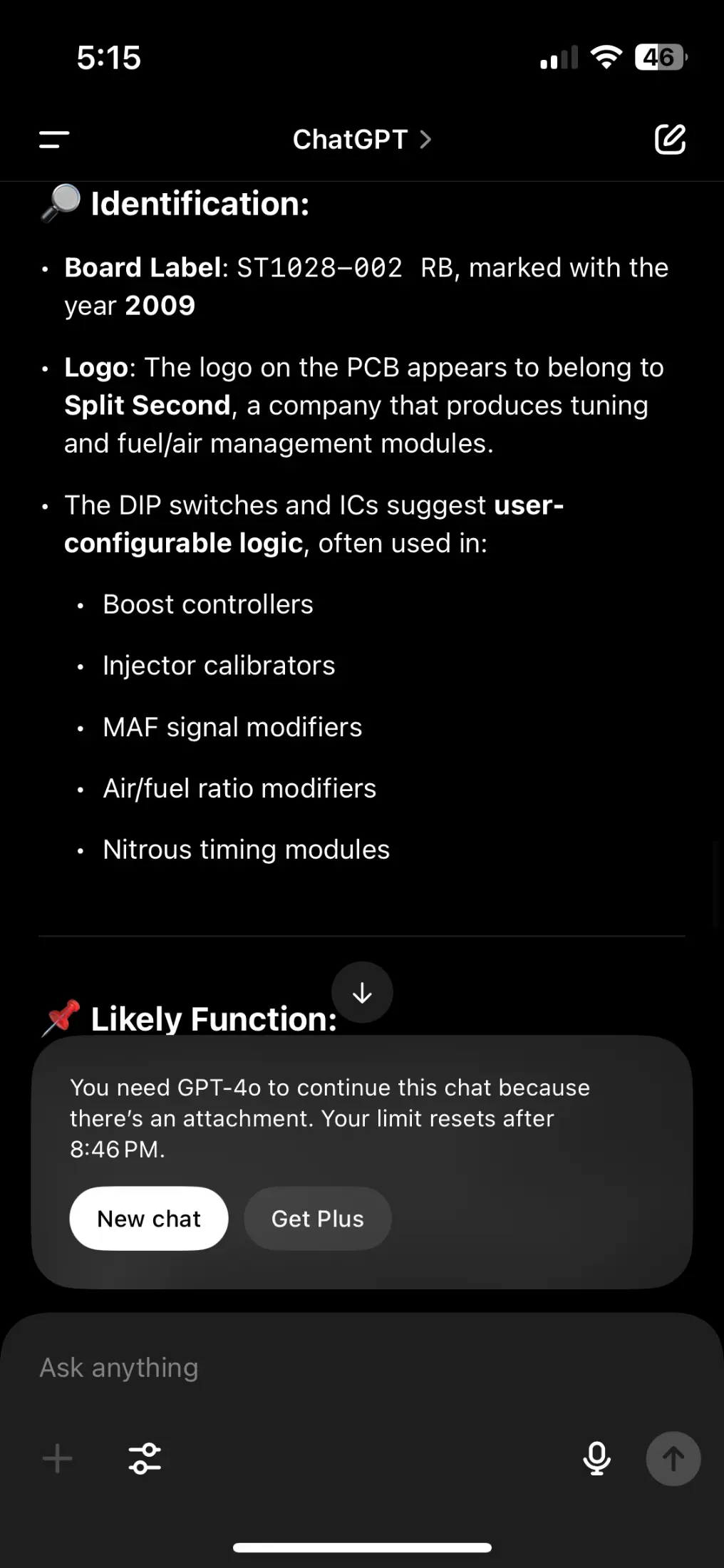
Task: Open the sidebar menu
Action: (x=54, y=140)
